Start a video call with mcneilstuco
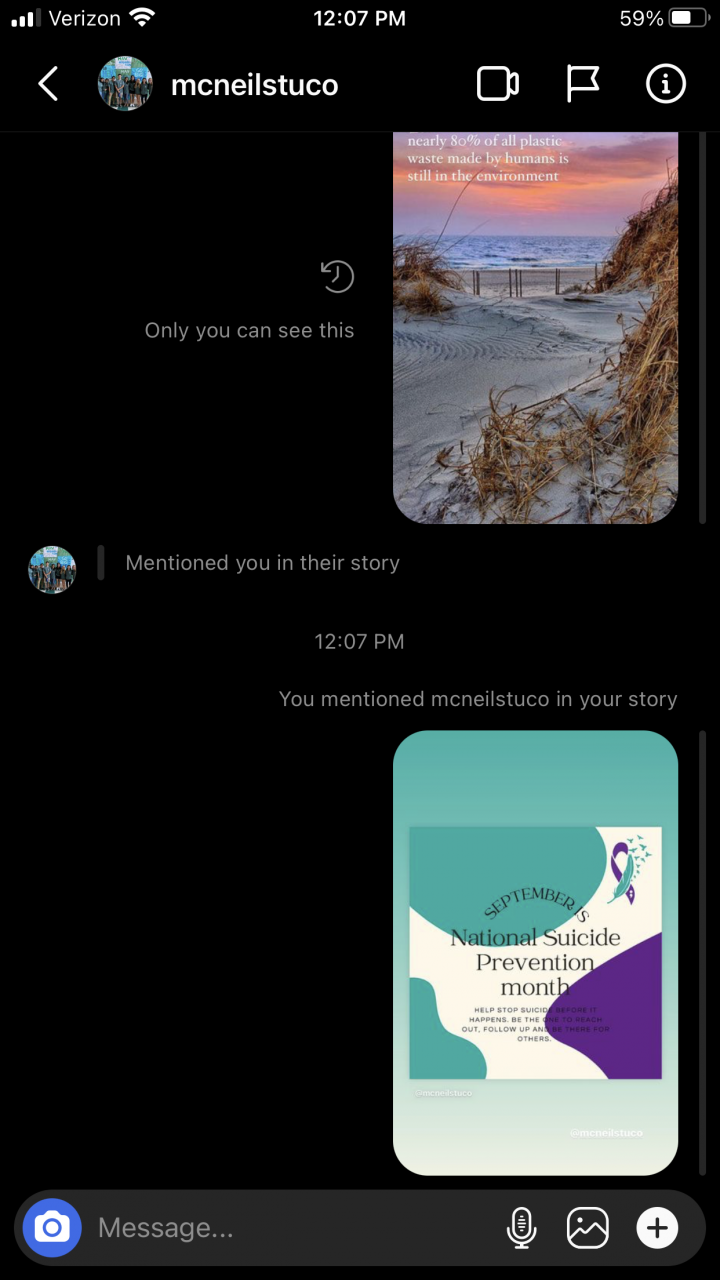 pos(497,85)
